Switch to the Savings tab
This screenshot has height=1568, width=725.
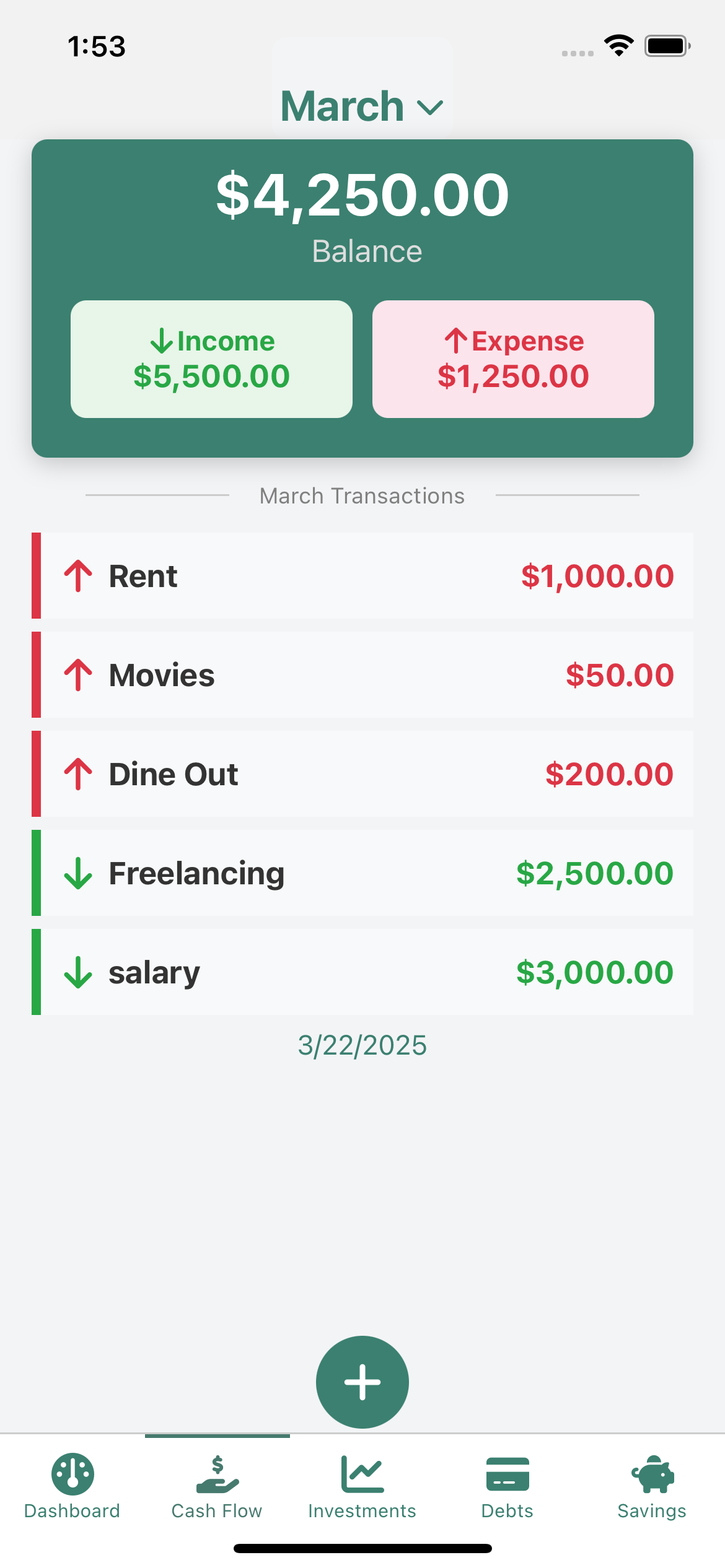tap(651, 1511)
